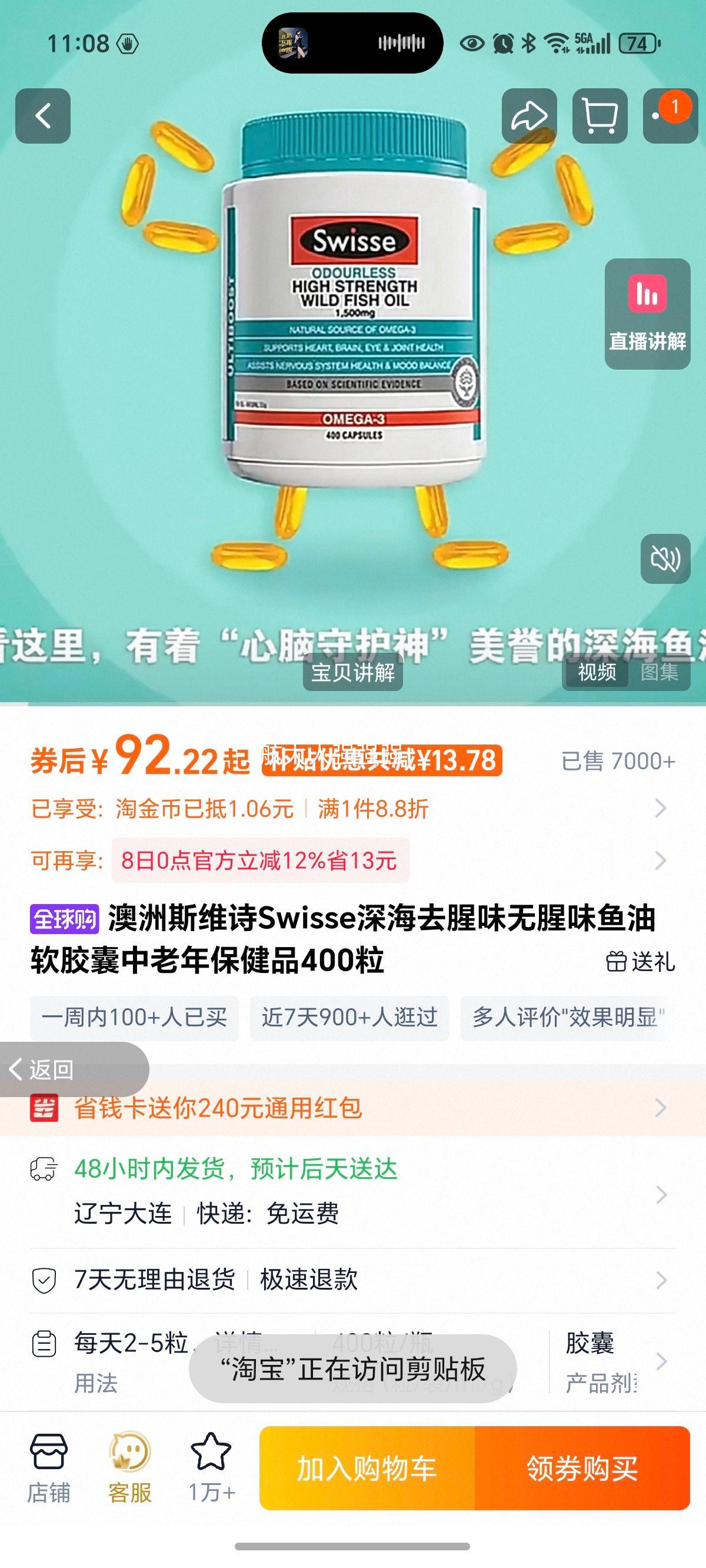
Task: Tap the back arrow at top left
Action: pos(42,115)
